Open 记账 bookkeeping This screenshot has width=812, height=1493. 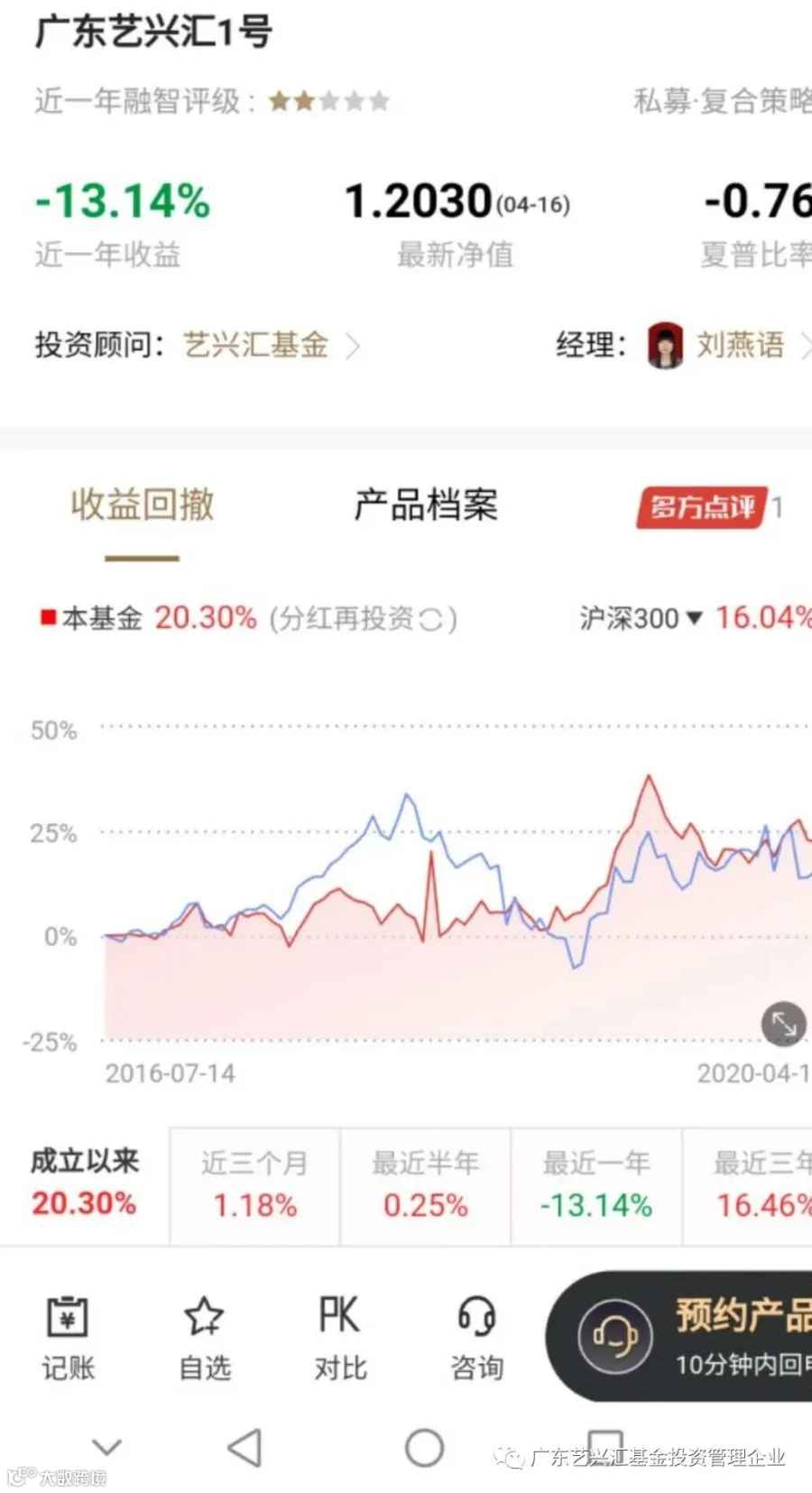click(x=68, y=1338)
